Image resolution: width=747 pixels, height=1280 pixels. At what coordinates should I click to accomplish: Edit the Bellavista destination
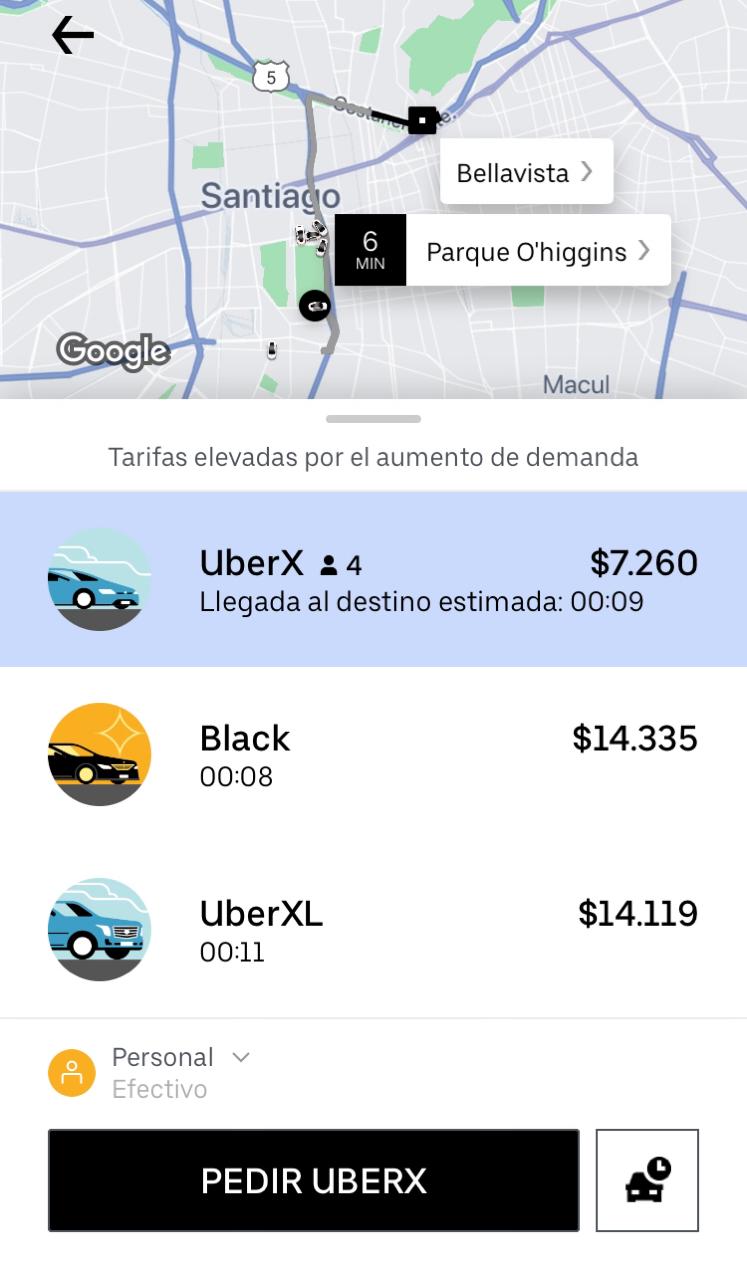click(526, 172)
